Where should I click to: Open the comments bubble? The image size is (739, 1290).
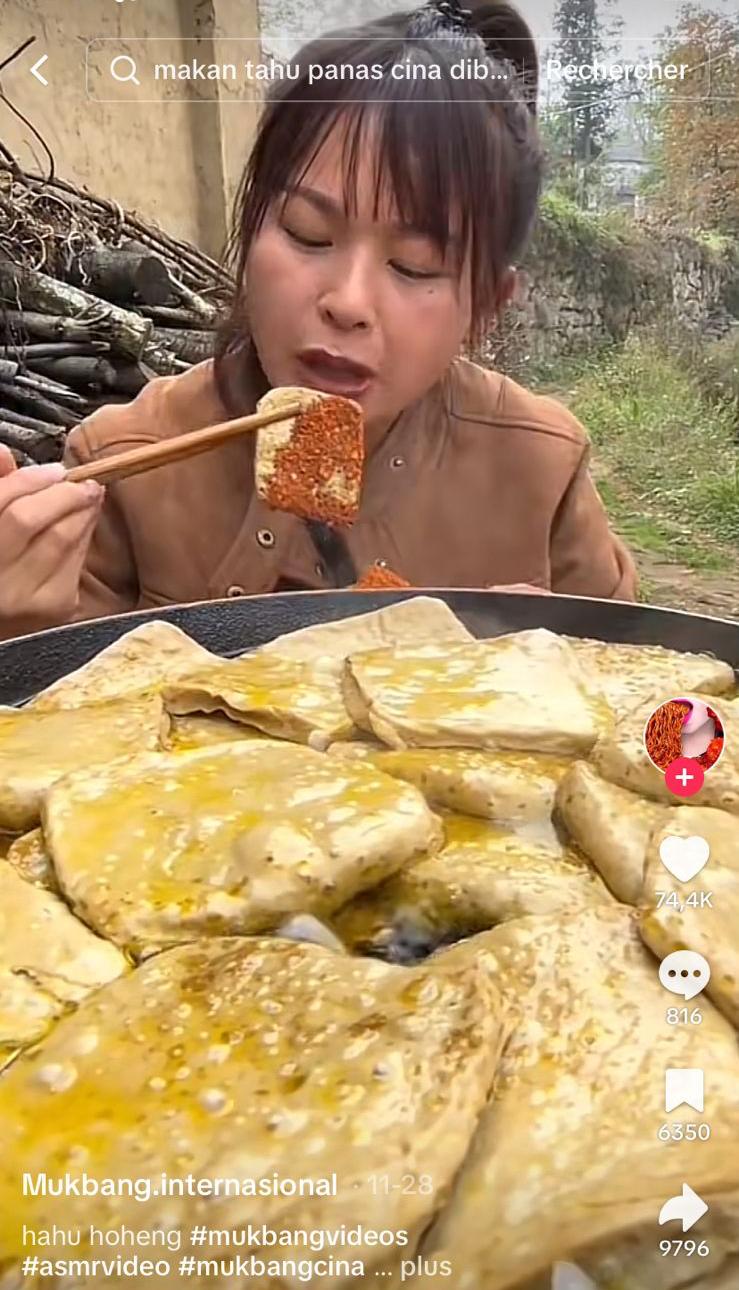[684, 974]
